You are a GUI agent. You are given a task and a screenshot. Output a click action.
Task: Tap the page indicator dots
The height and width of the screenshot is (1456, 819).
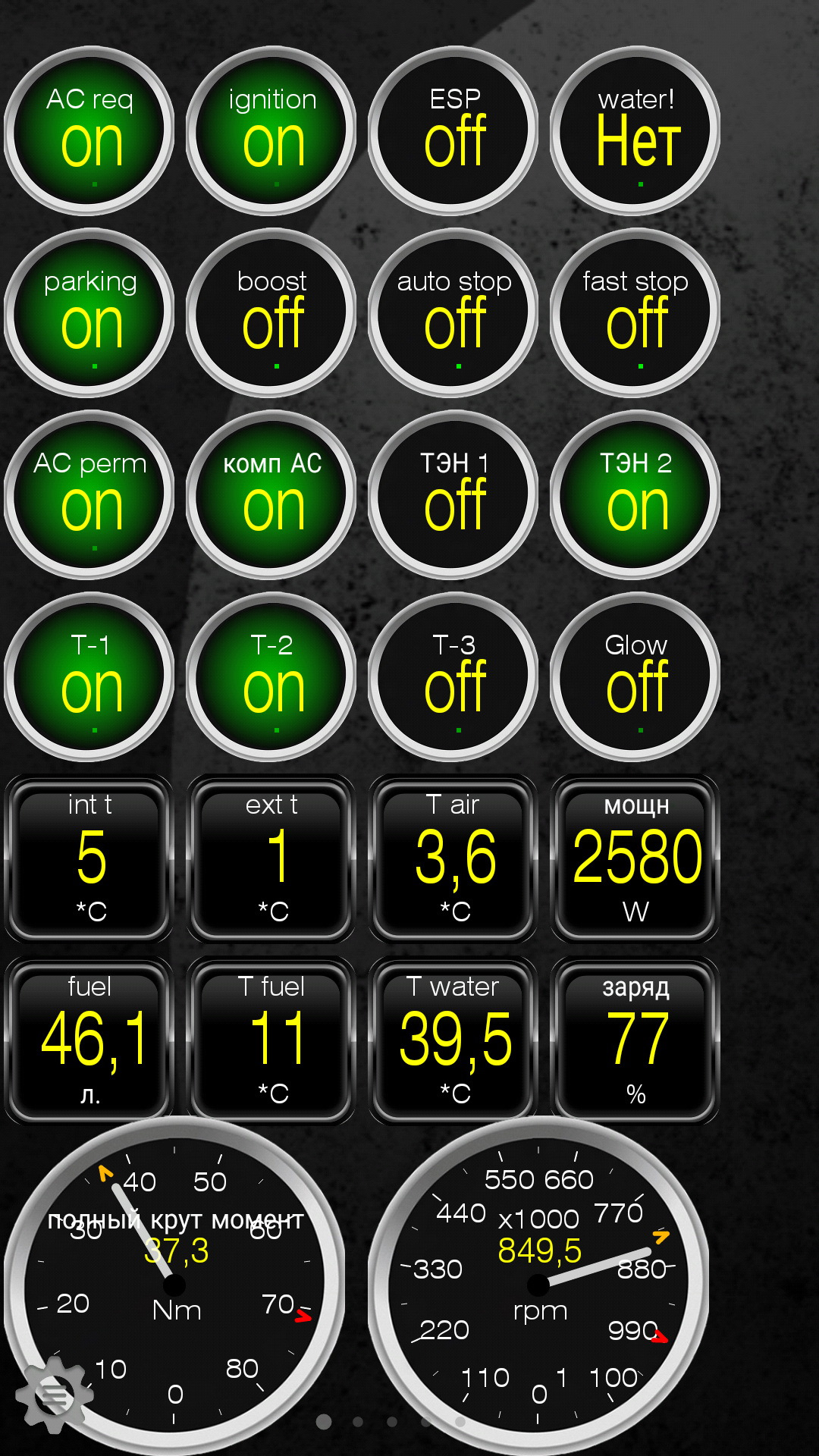tap(391, 1422)
